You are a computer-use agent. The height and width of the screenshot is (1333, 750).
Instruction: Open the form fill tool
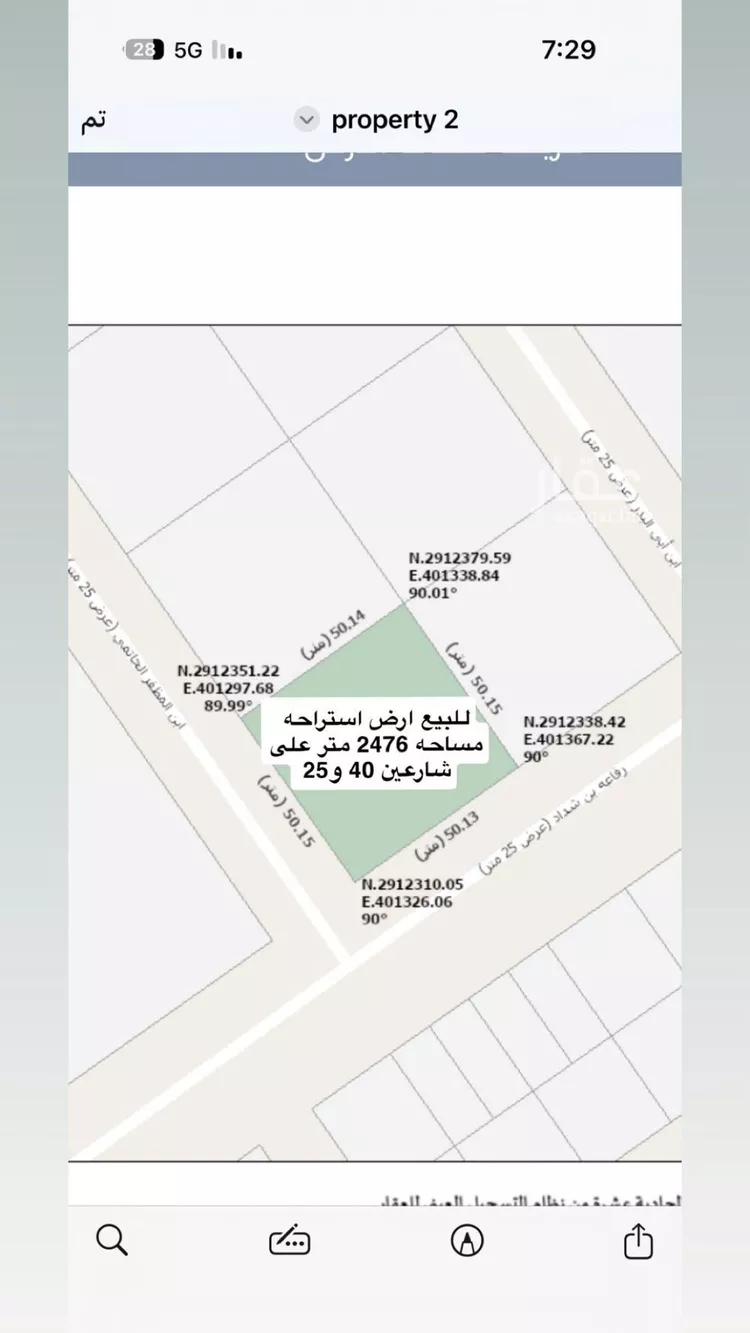[x=289, y=1242]
